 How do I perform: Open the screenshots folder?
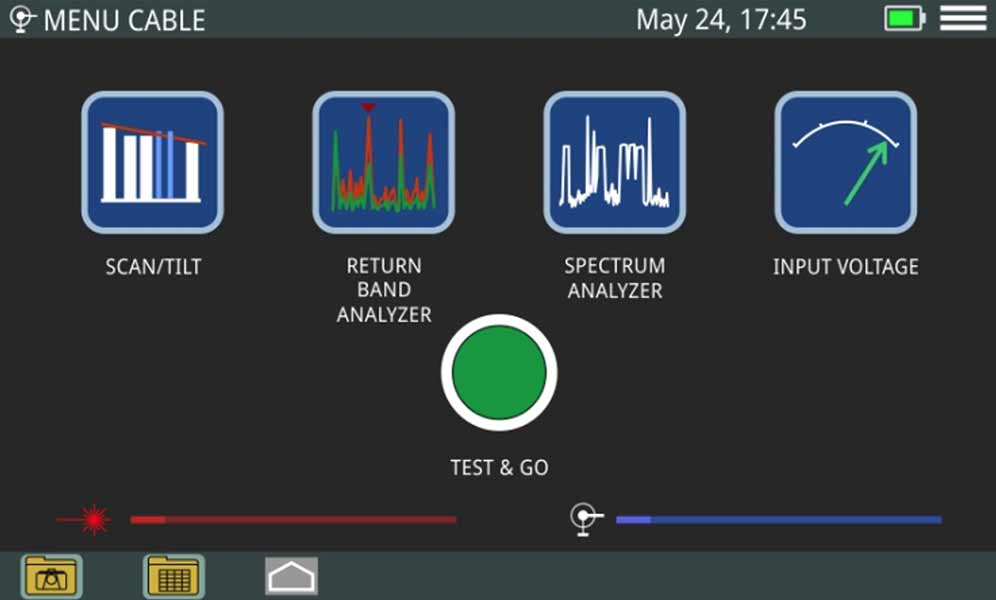(x=52, y=576)
